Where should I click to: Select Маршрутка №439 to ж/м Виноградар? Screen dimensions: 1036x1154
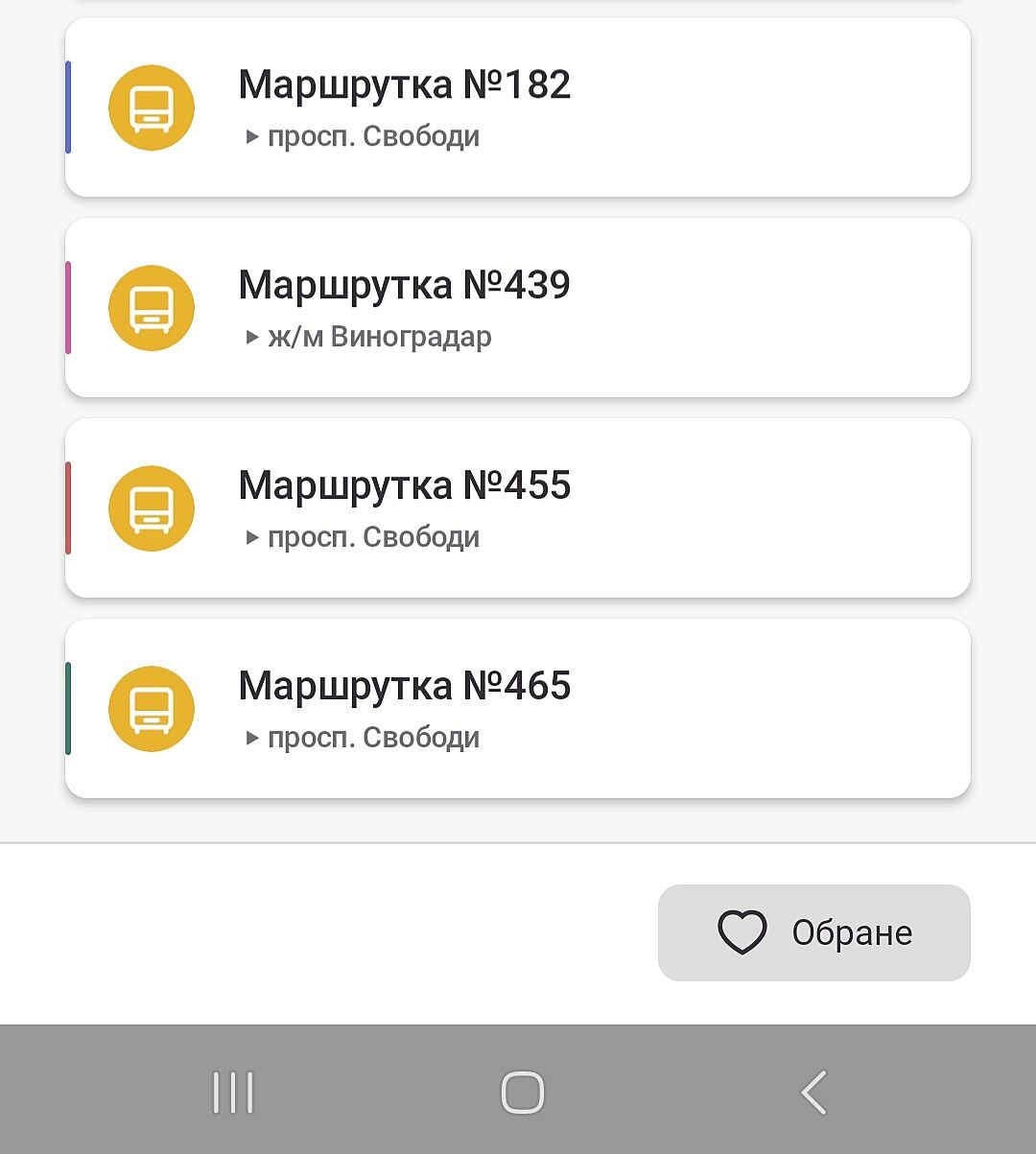(518, 308)
